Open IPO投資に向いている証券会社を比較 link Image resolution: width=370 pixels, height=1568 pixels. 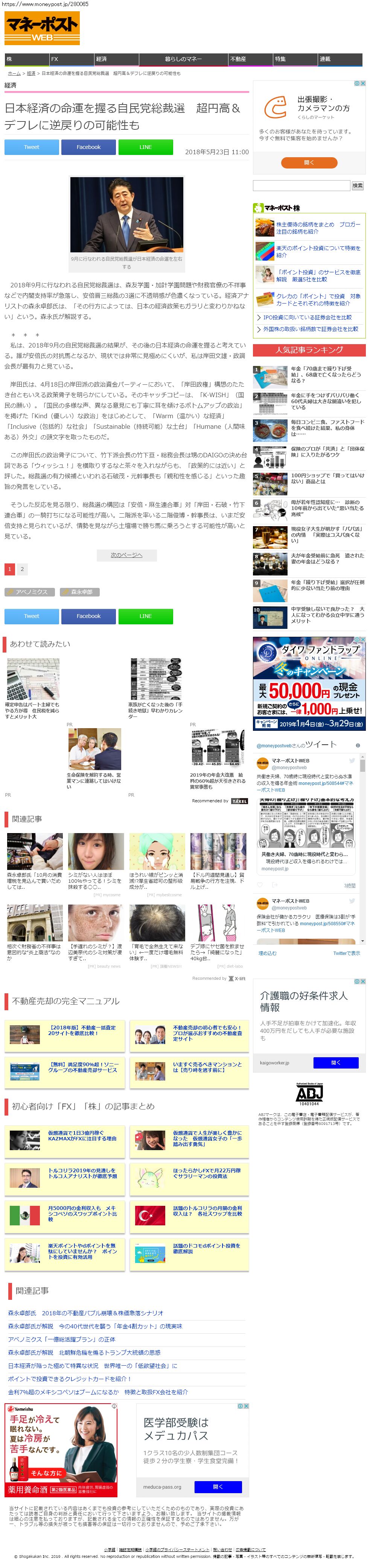coord(307,317)
